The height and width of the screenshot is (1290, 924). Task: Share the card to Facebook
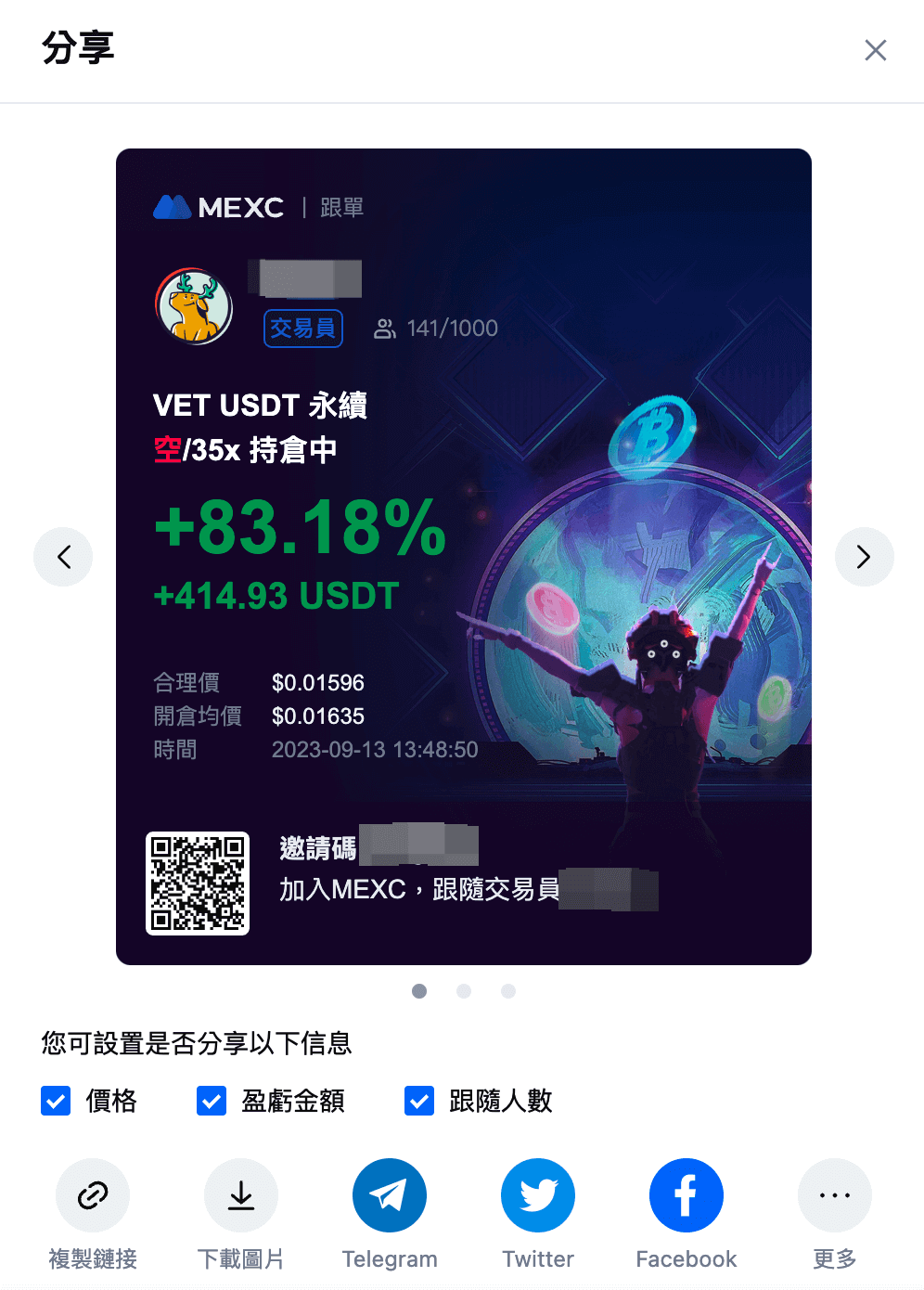687,1195
